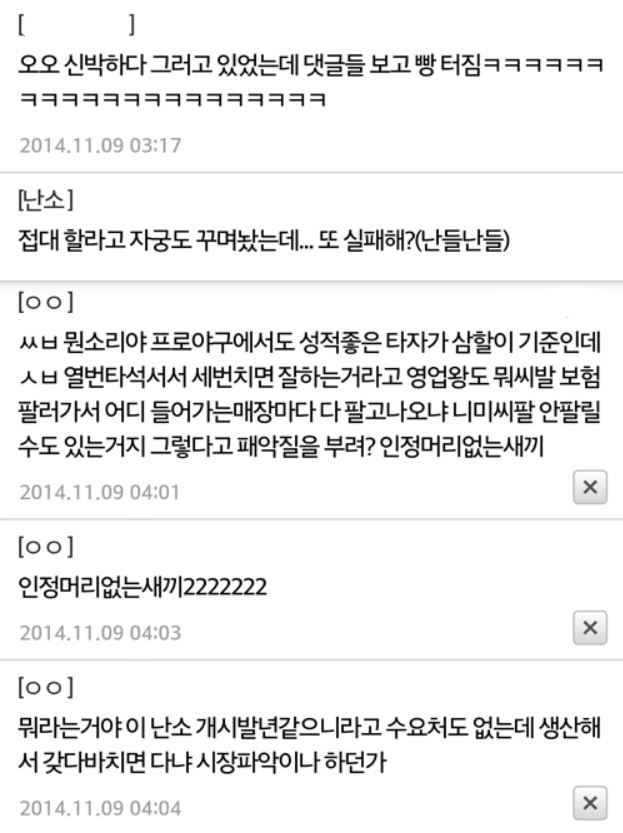Delete the comment posted at 04:03
This screenshot has width=623, height=833.
point(592,625)
